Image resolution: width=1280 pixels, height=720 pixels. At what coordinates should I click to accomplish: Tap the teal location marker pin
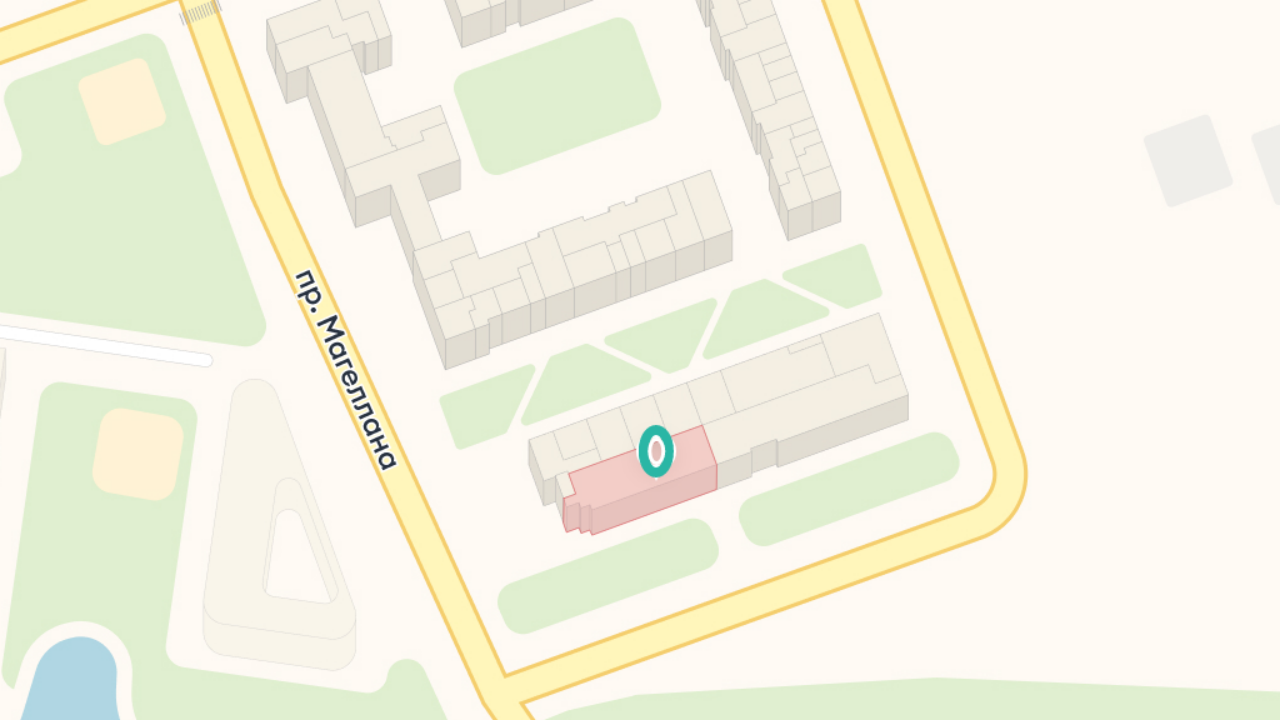coord(656,451)
